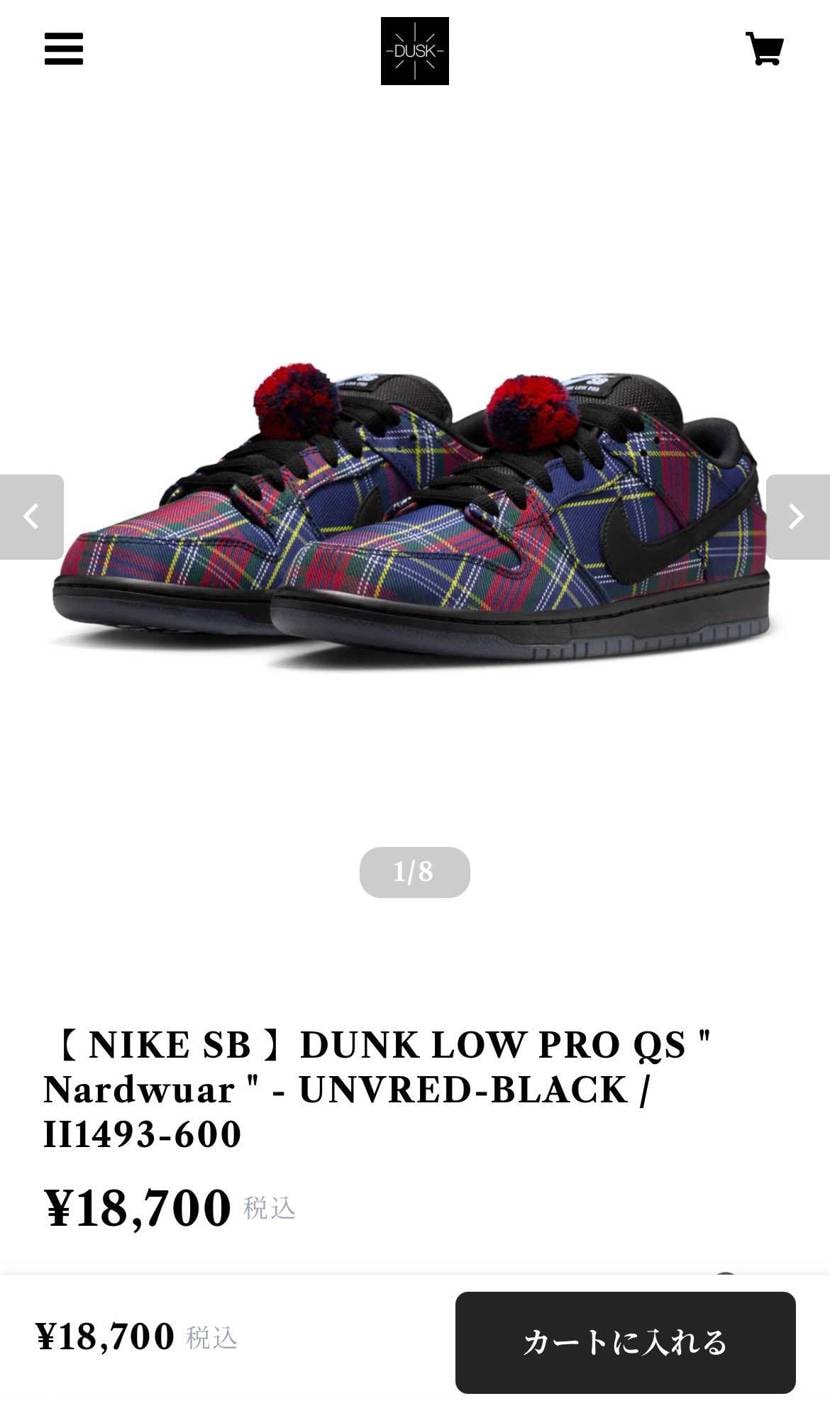Go to the DUSK home logo
Viewport: 830px width, 1401px height.
click(414, 51)
